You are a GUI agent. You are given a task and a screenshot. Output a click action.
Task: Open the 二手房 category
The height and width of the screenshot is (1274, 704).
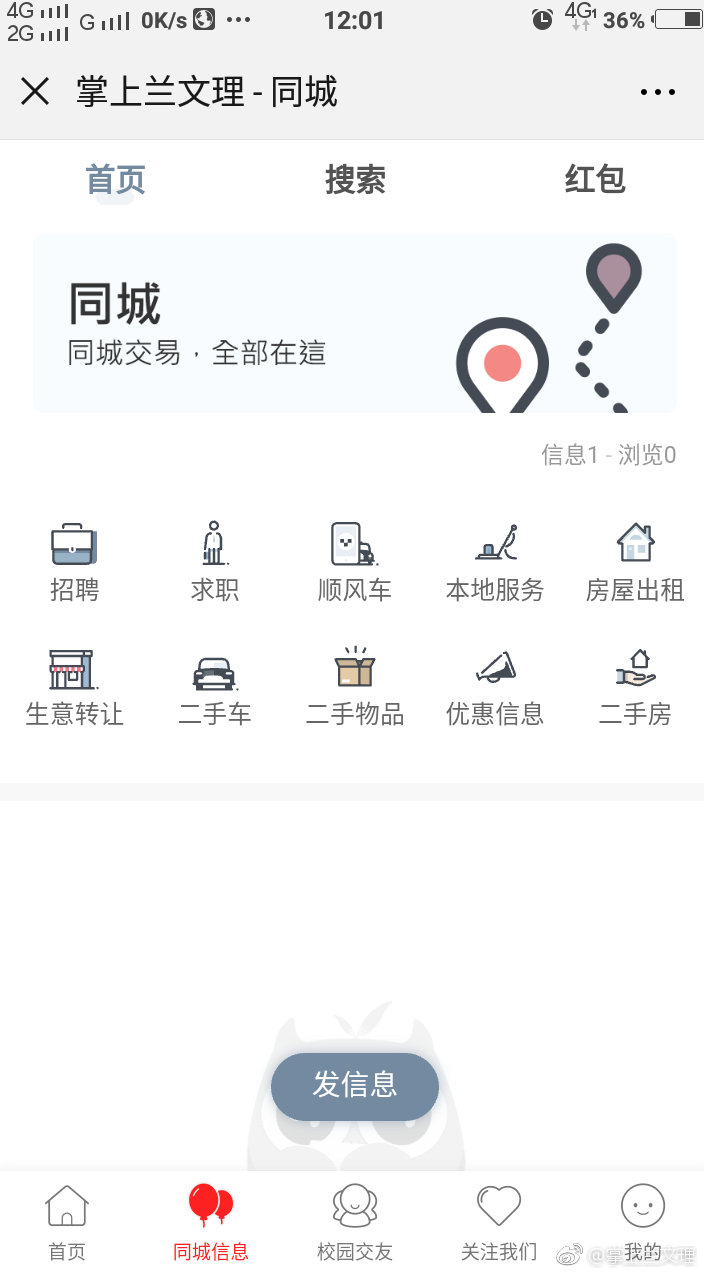(635, 686)
